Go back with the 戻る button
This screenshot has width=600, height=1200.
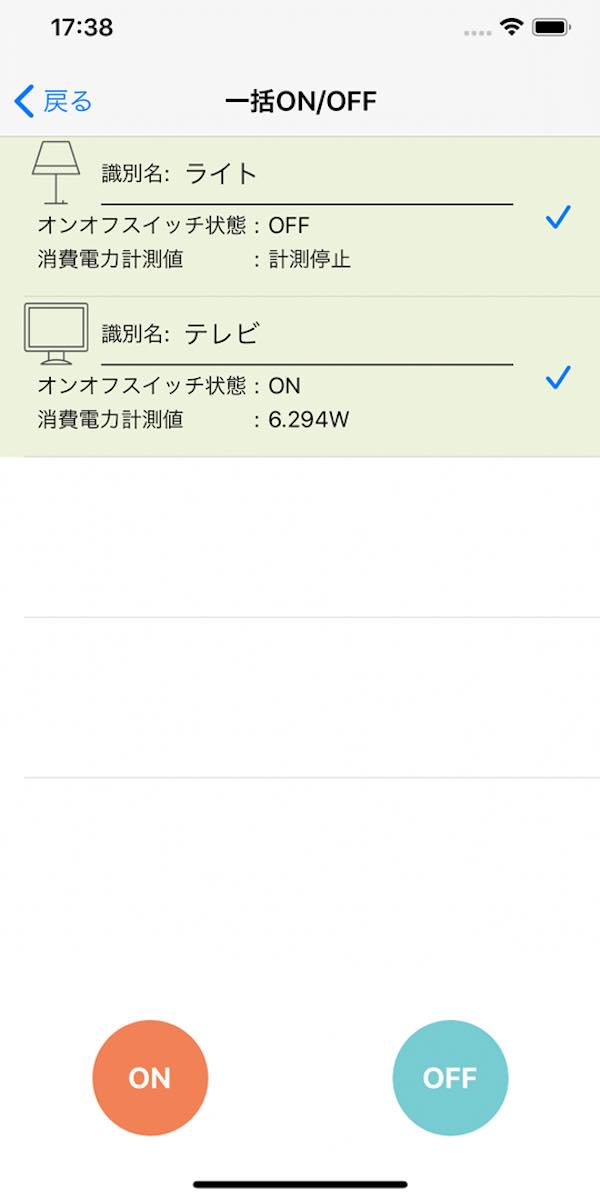click(x=54, y=101)
